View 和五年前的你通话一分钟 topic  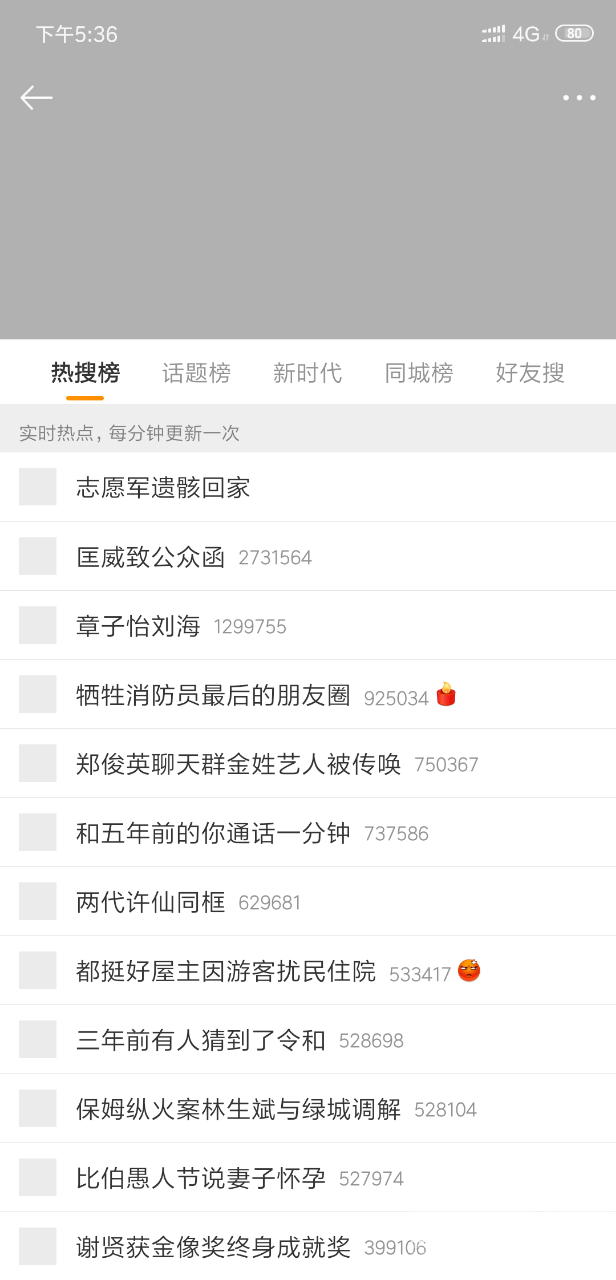pos(213,833)
